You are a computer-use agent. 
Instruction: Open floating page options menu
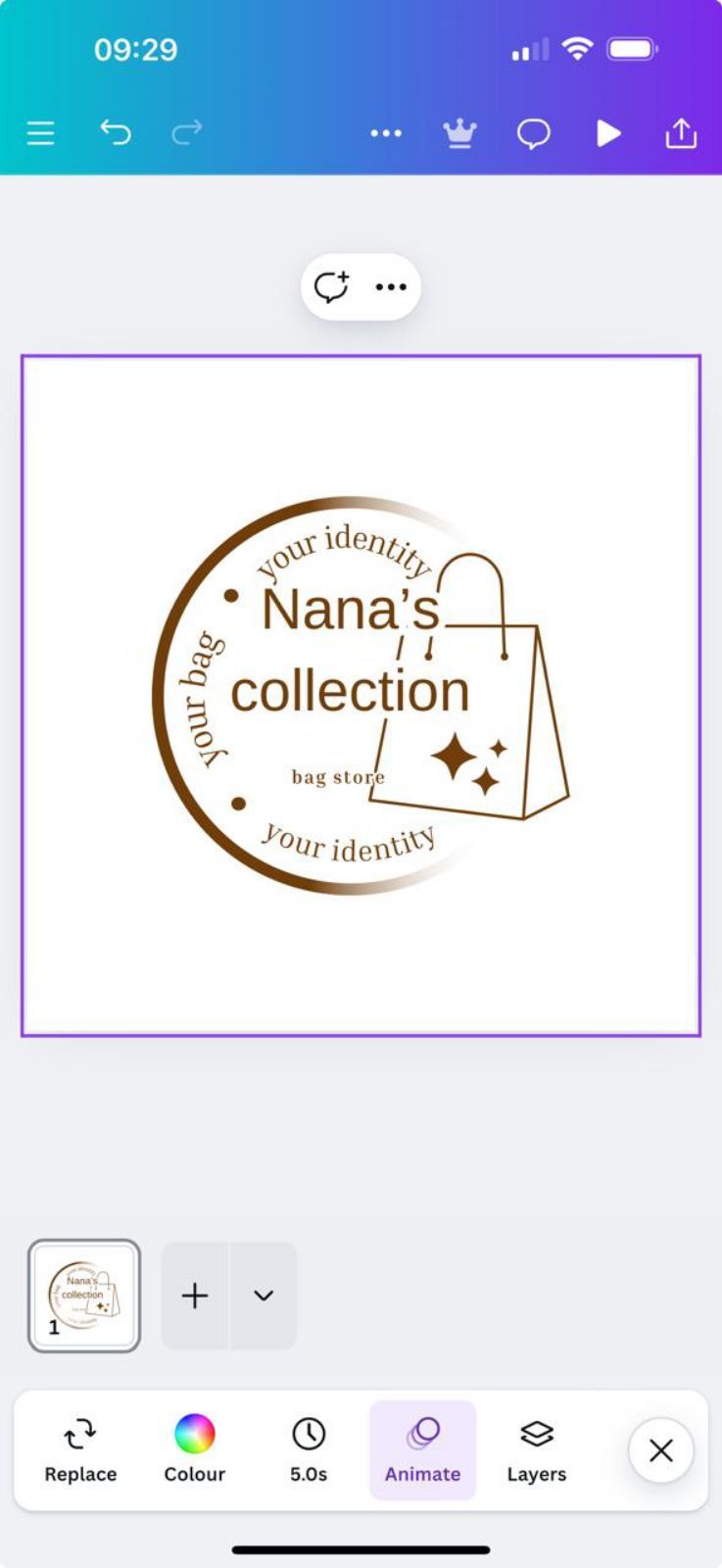[391, 287]
